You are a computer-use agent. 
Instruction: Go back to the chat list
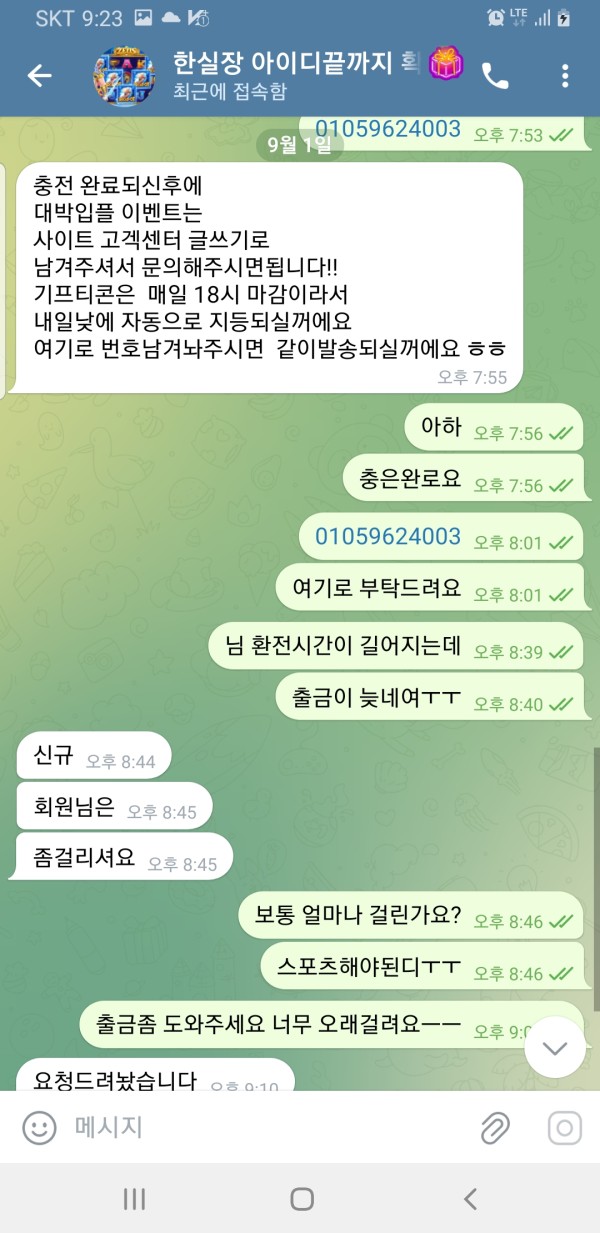coord(39,76)
